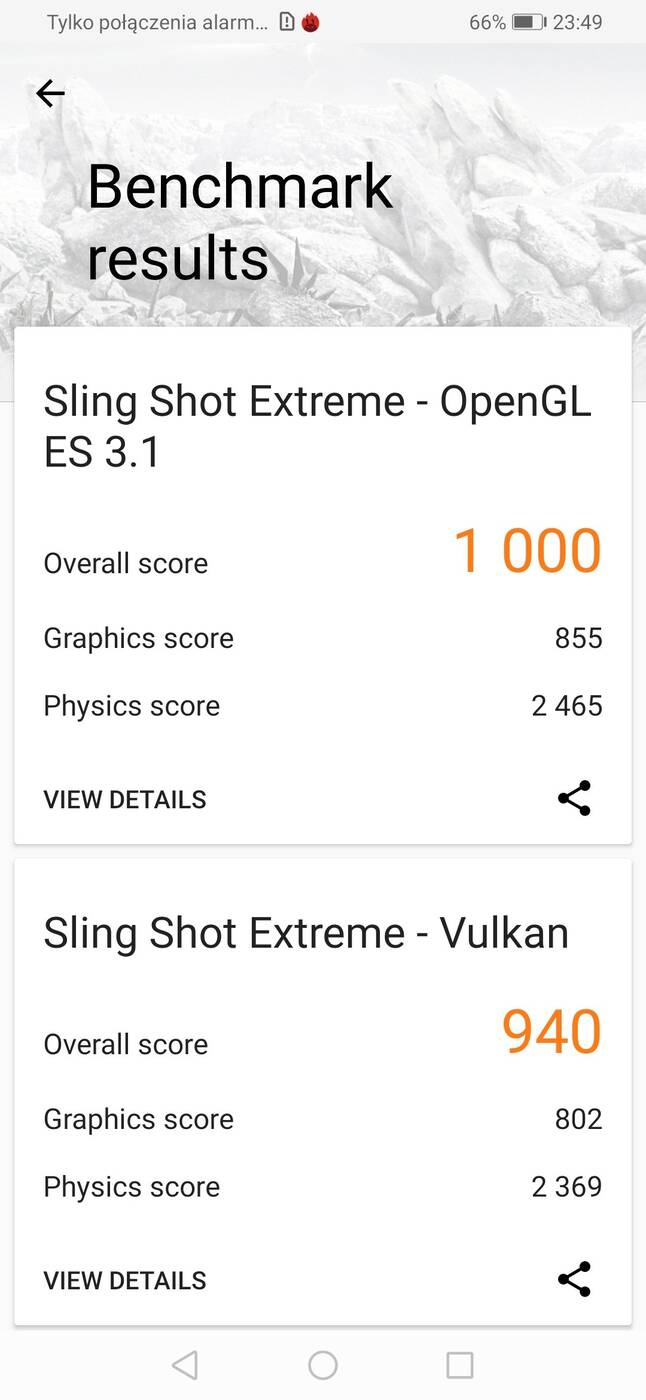
Task: Share the Vulkan benchmark result
Action: 574,1279
